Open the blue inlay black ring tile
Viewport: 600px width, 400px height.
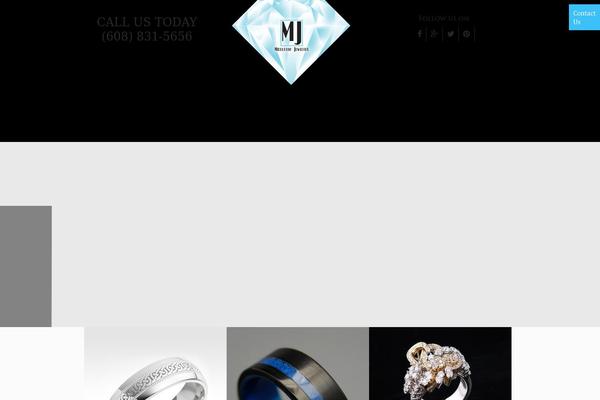[297, 364]
